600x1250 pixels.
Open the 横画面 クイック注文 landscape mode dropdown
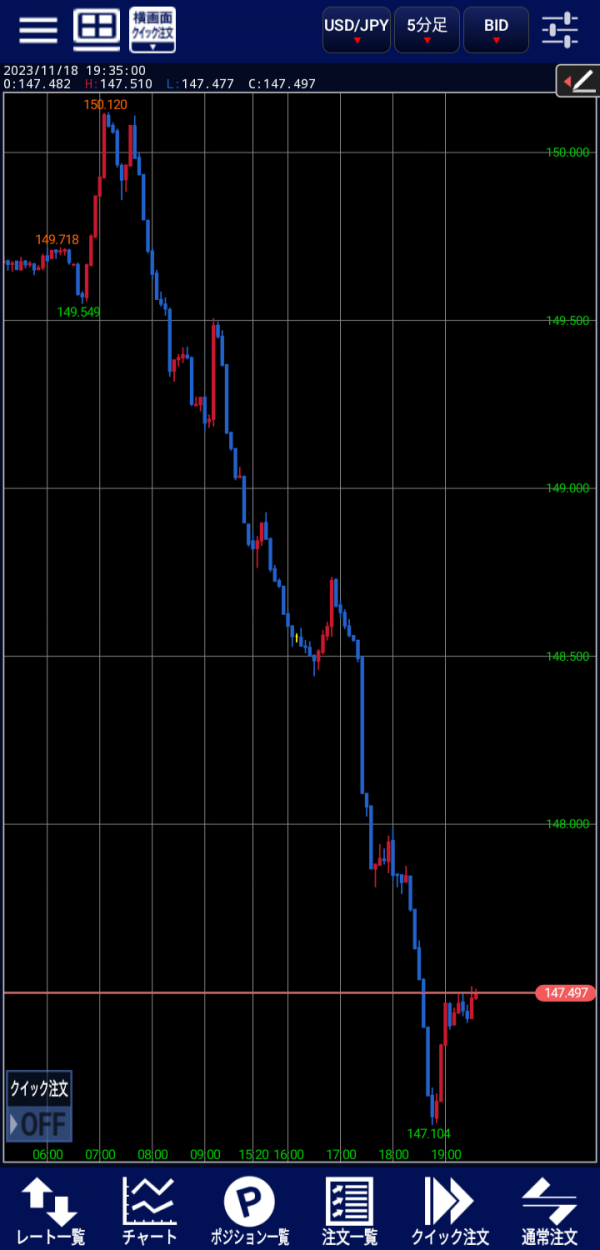coord(152,29)
